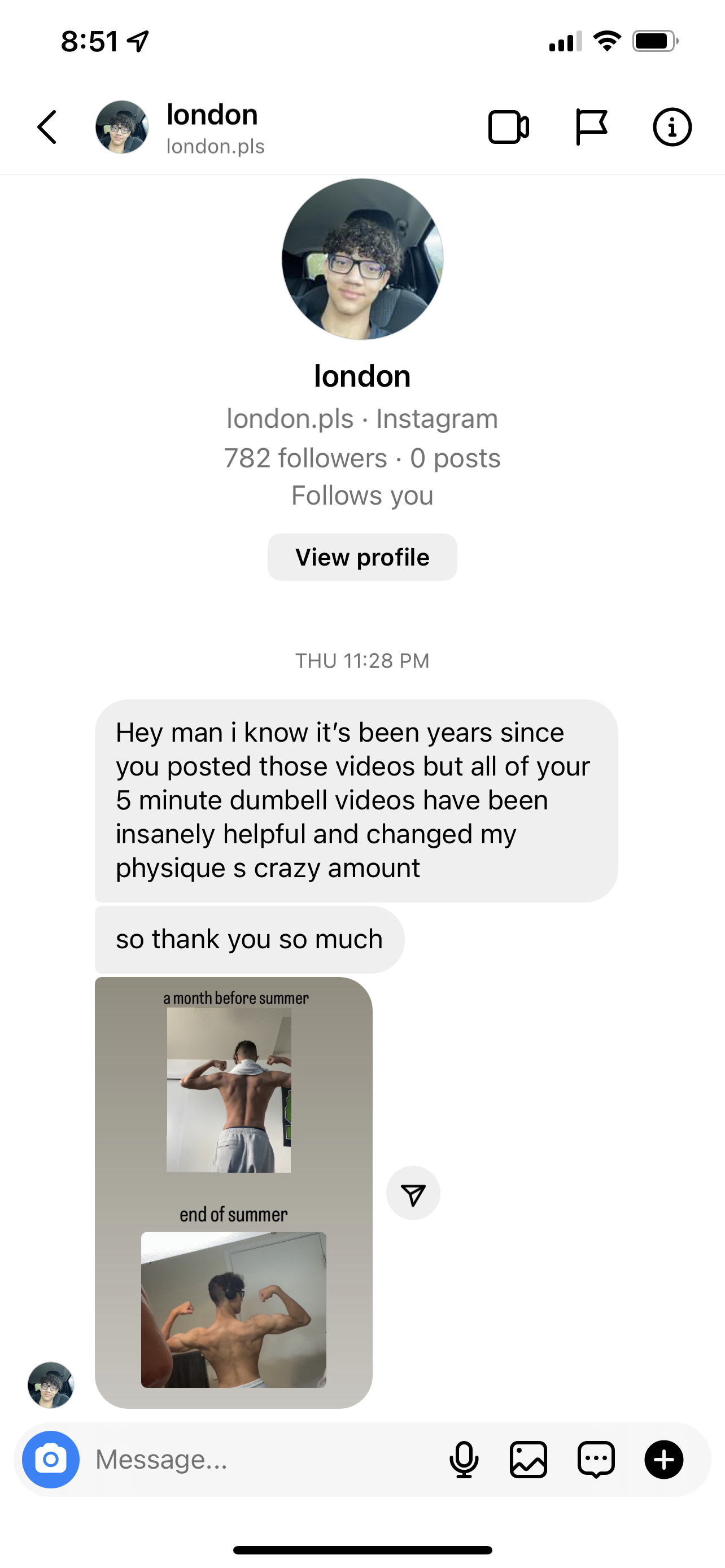Tap View profile button
This screenshot has width=725, height=1568.
[x=362, y=557]
